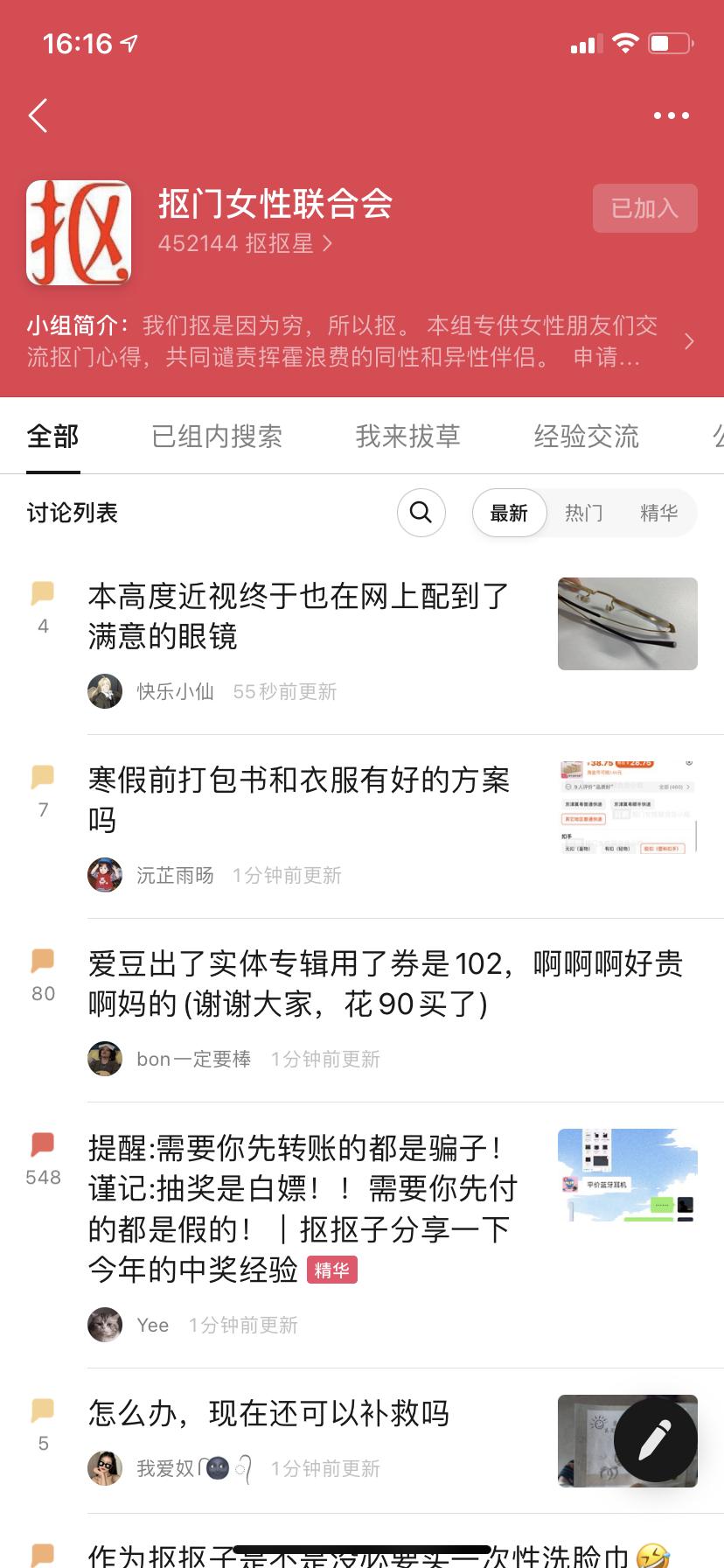Screen dimensions: 724x1568
Task: Open the 寒假前打包书和衣服 post
Action: coord(297,800)
